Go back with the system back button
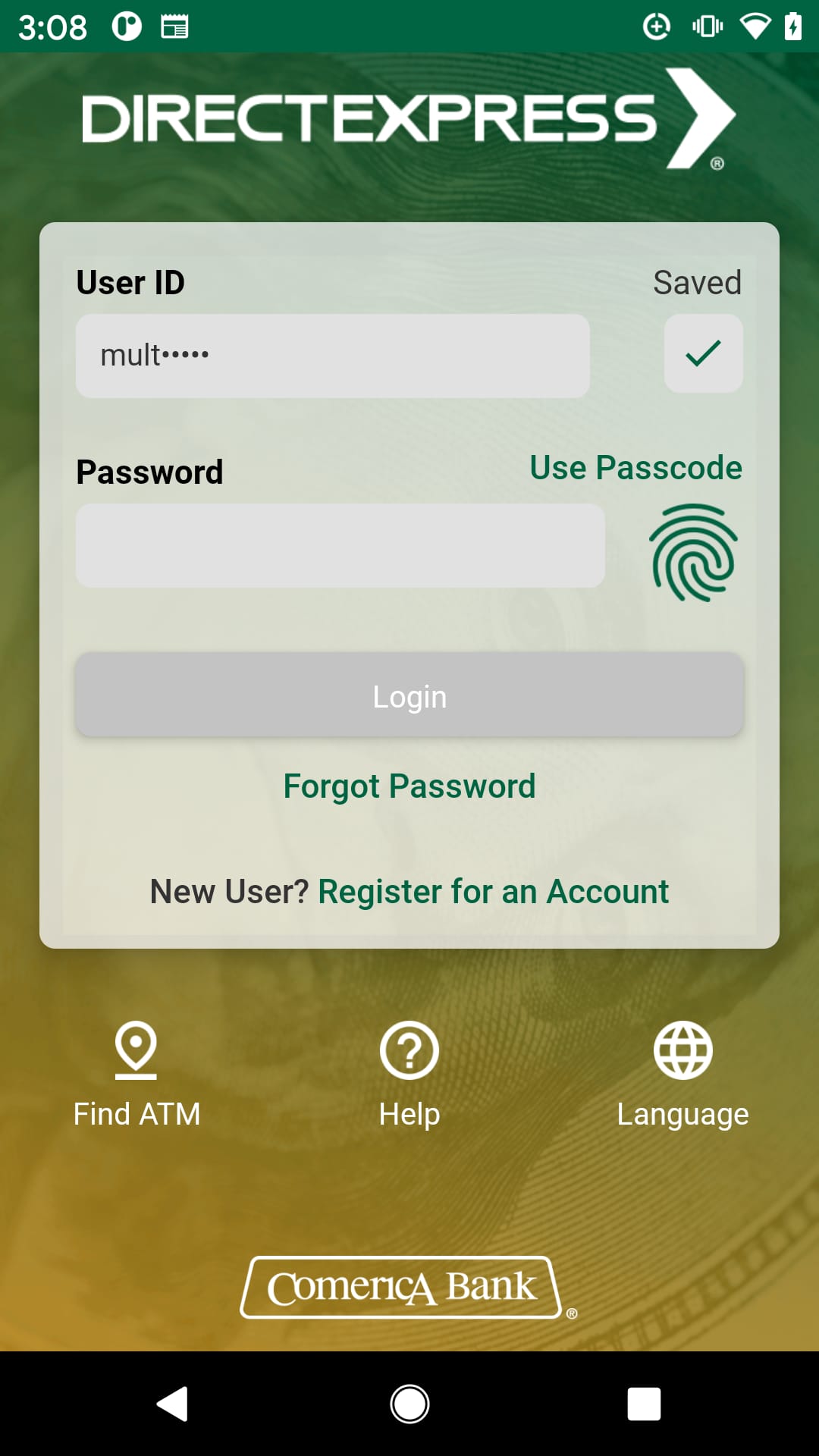 coord(173,1404)
